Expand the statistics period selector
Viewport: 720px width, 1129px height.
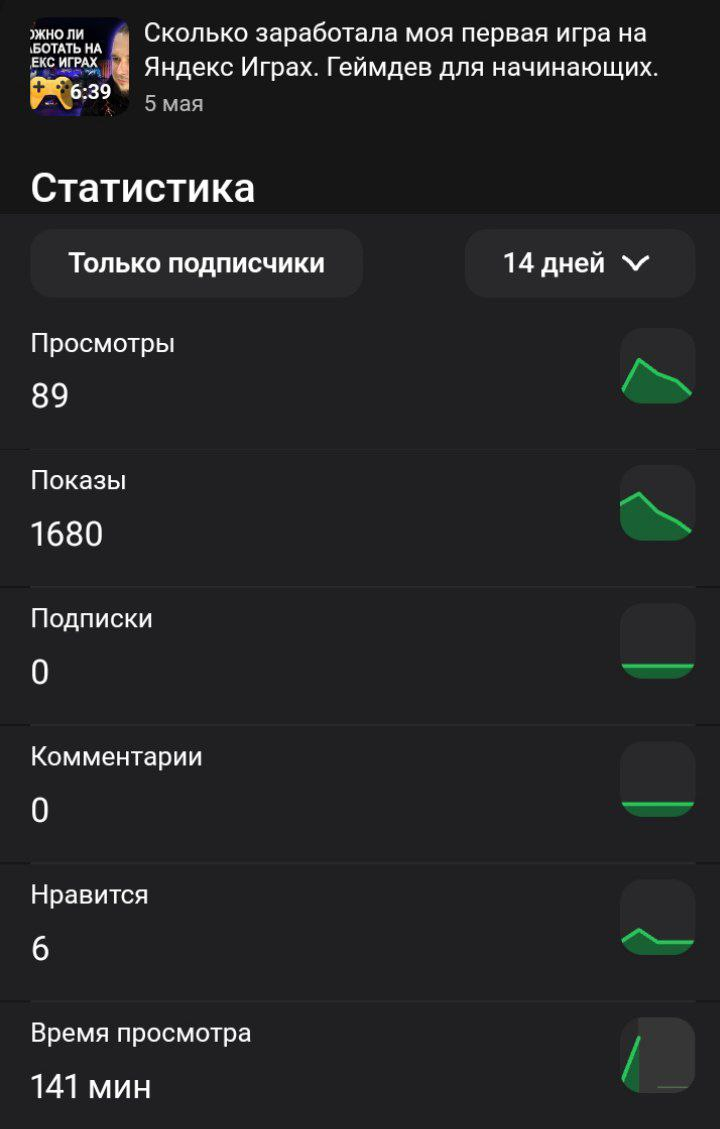[x=579, y=263]
